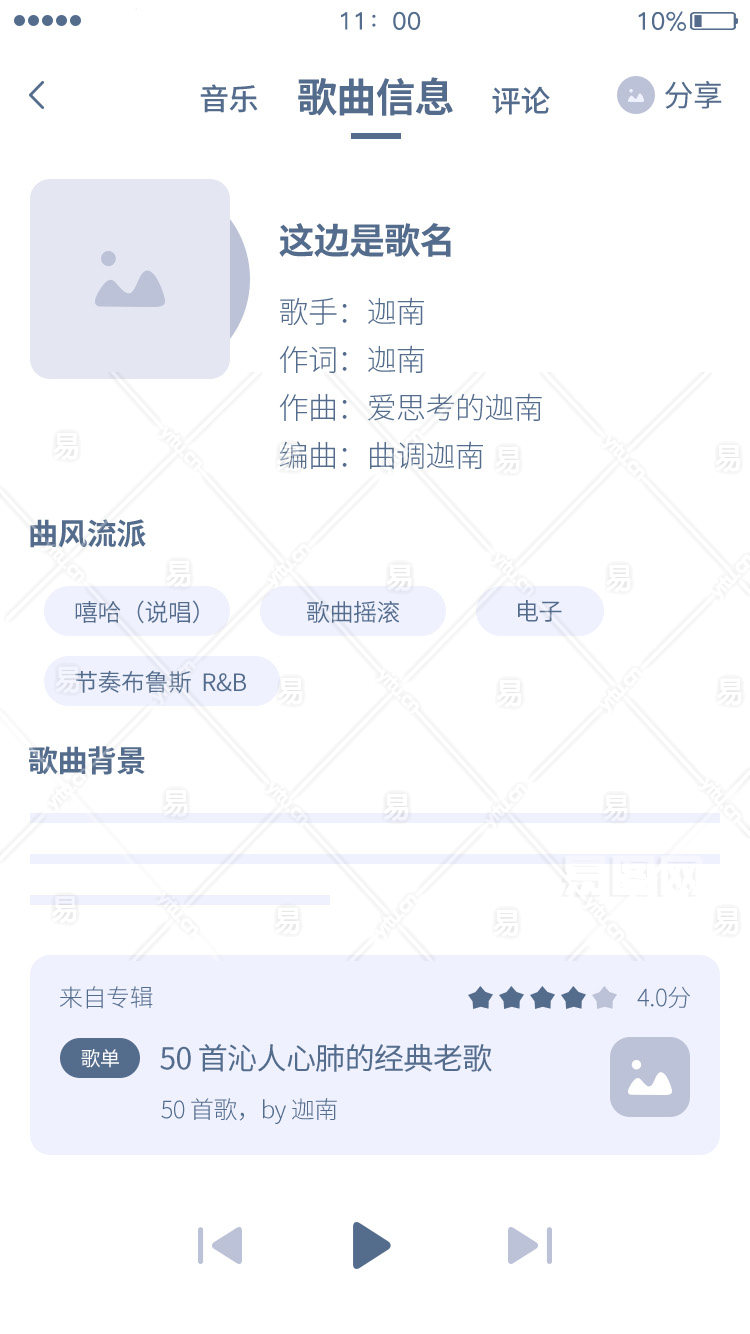Open the 评论 tab
The image size is (750, 1334).
520,100
